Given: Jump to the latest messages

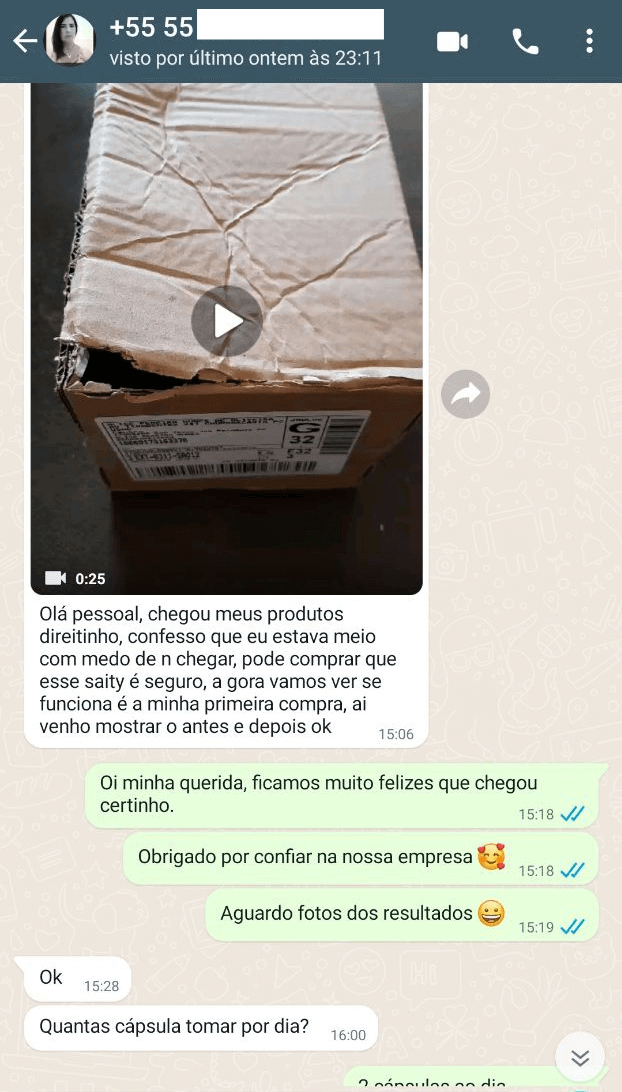Looking at the screenshot, I should click(580, 1056).
